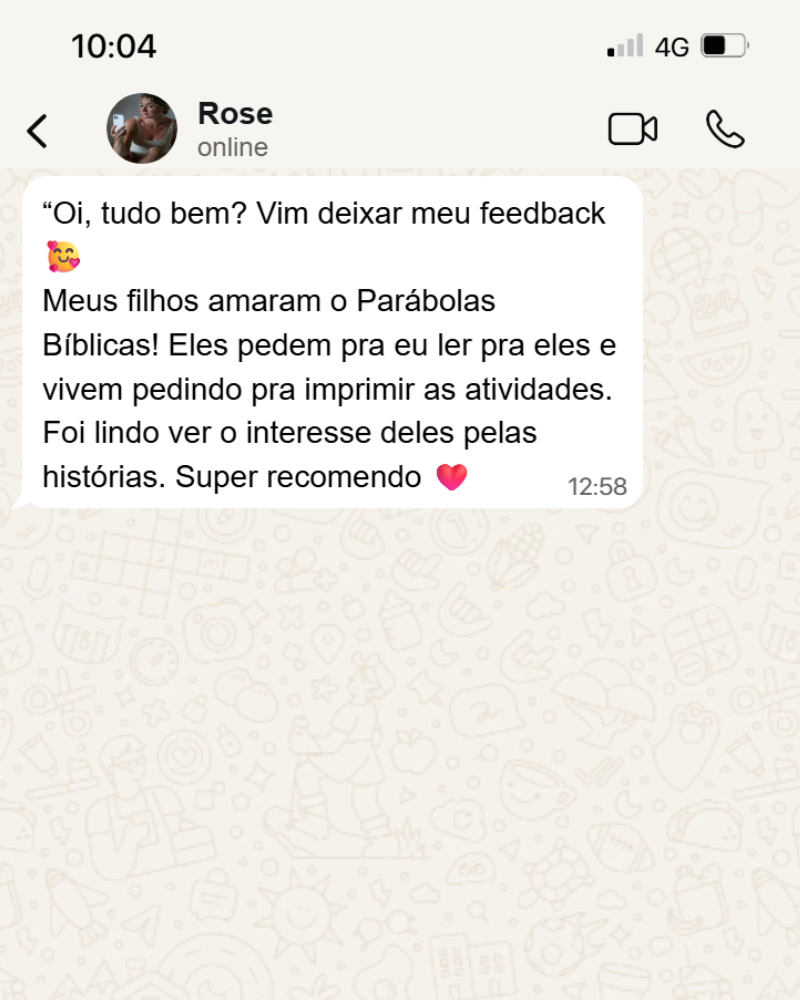Viewport: 800px width, 1000px height.
Task: Tap the avatar thumbnail in the header
Action: point(142,128)
